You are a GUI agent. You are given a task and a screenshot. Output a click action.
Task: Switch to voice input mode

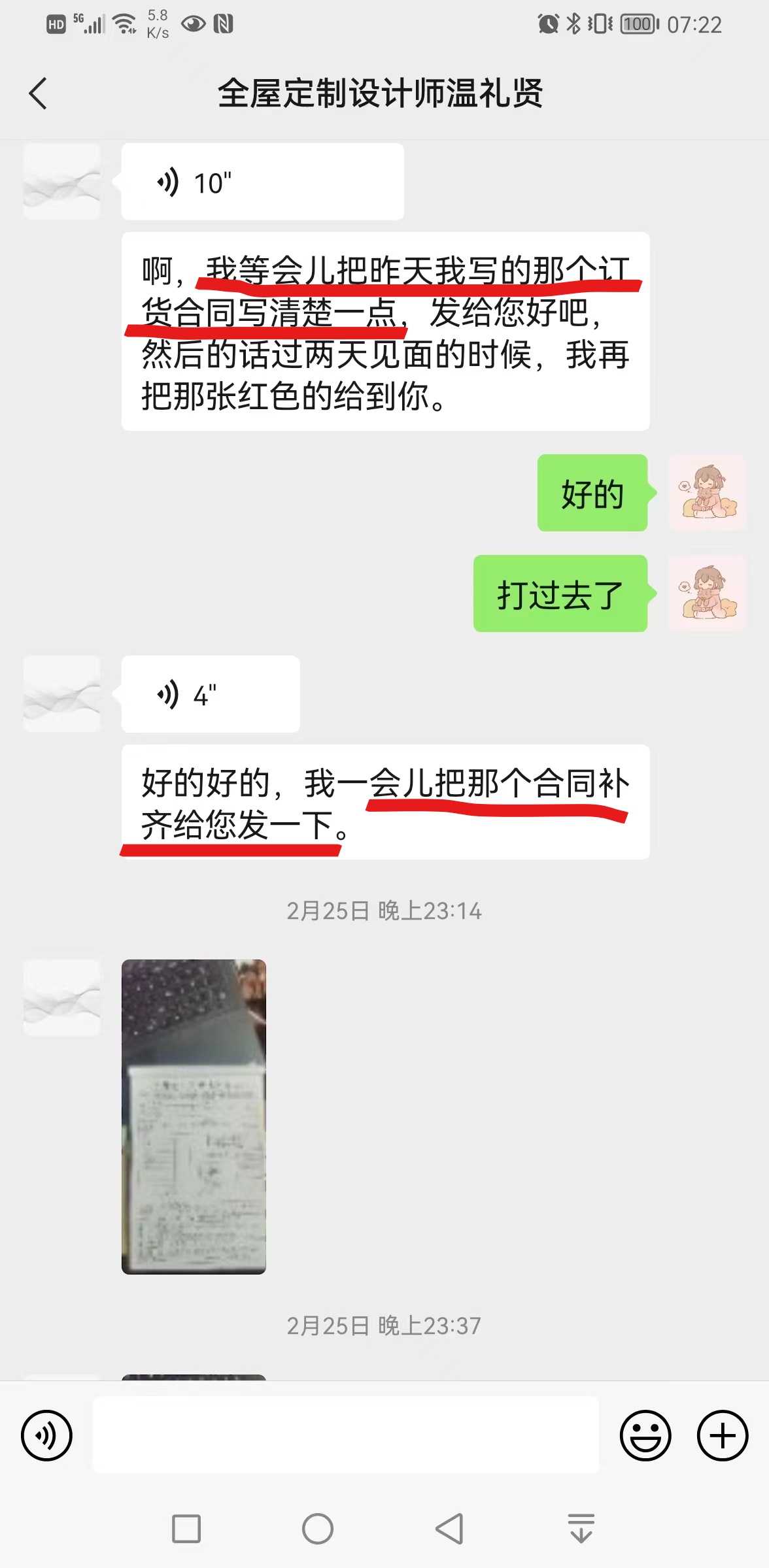click(46, 1435)
